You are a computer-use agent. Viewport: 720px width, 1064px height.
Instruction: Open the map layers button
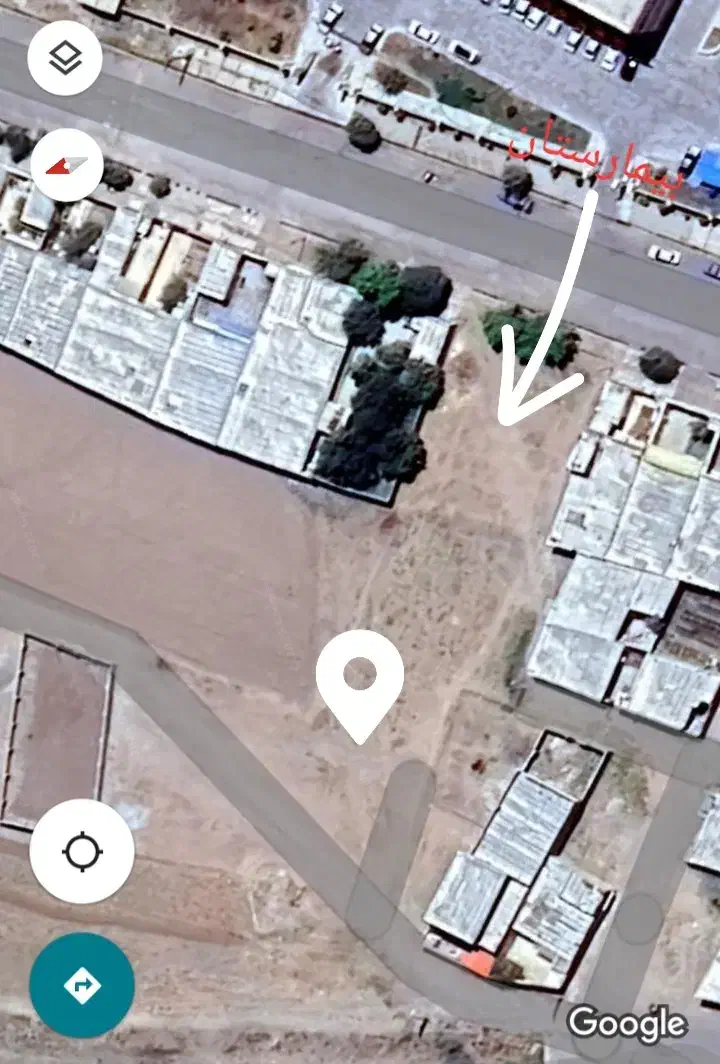[x=65, y=59]
